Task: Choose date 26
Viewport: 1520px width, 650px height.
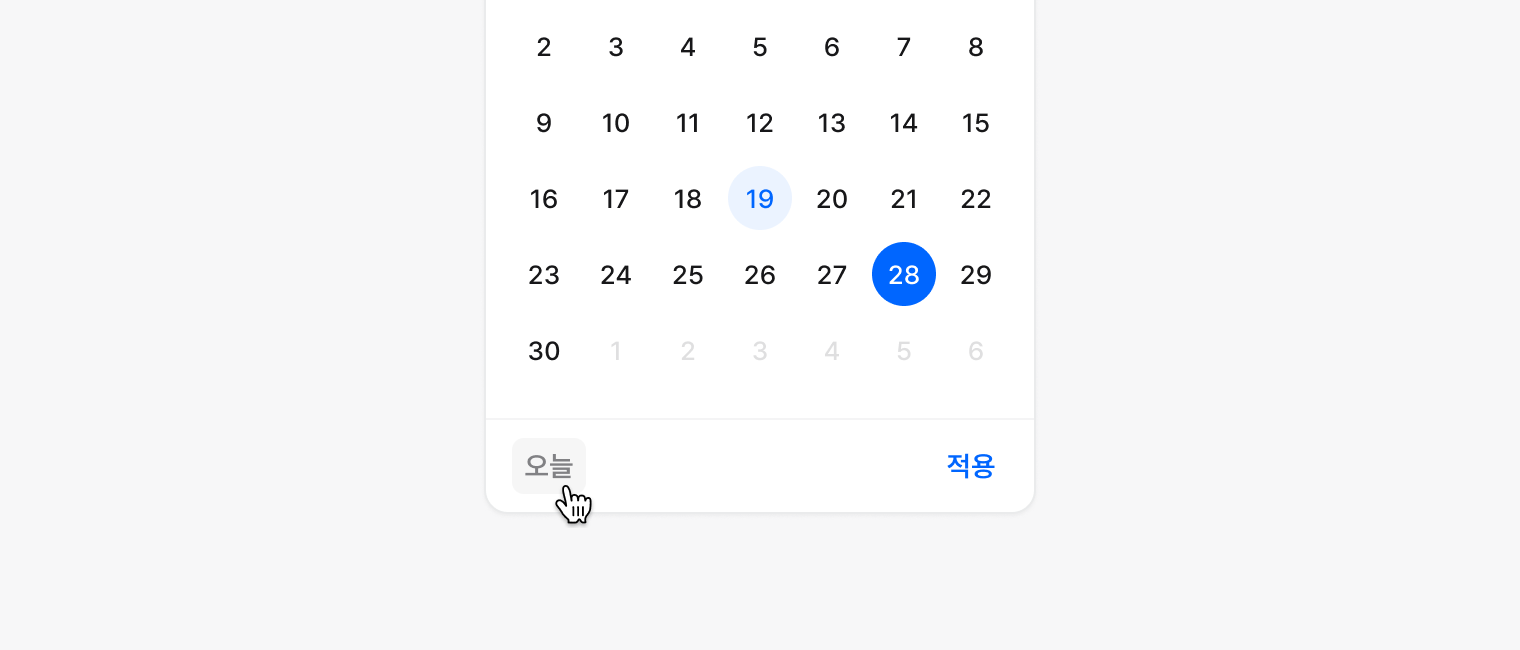Action: coord(760,275)
